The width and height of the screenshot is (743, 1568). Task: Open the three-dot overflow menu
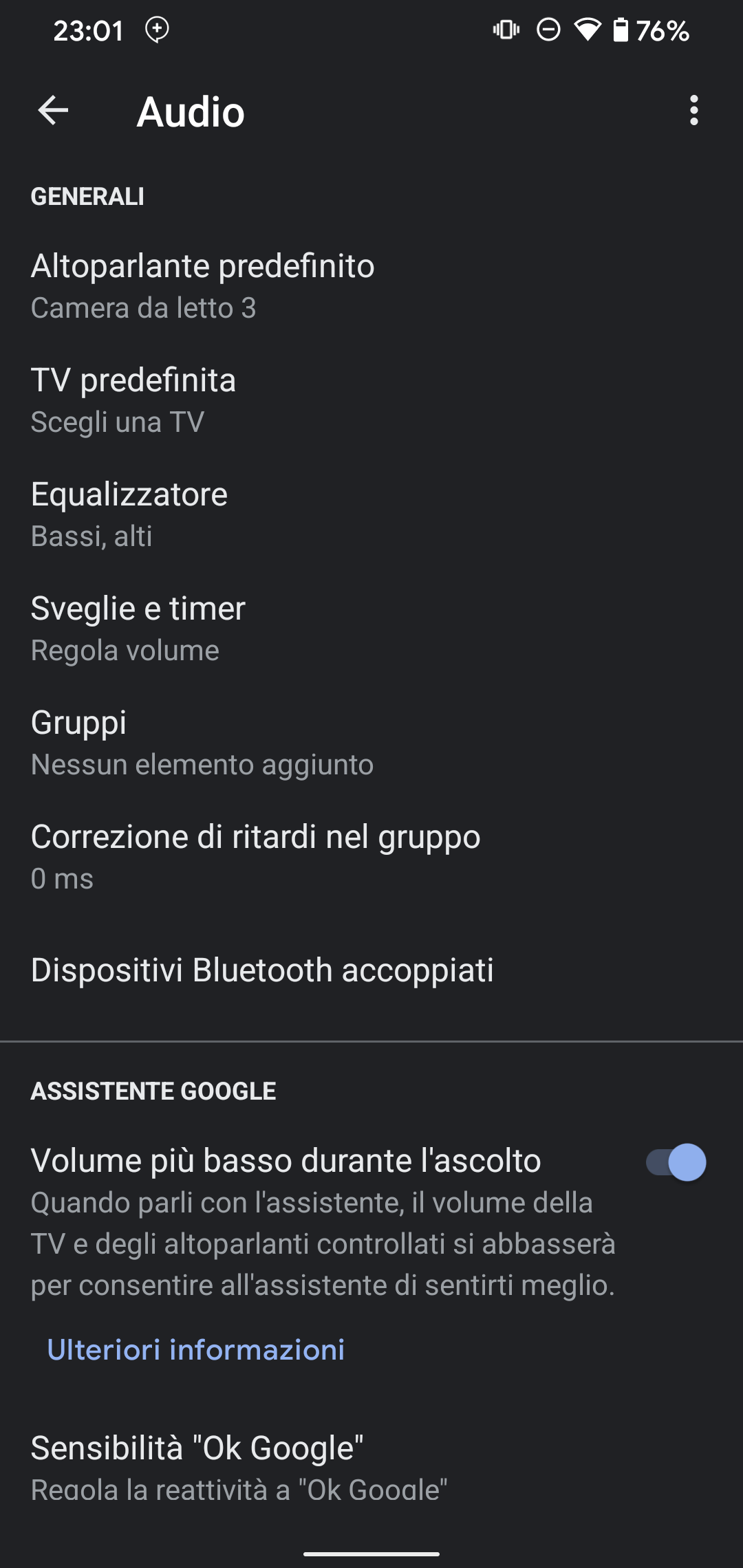693,111
